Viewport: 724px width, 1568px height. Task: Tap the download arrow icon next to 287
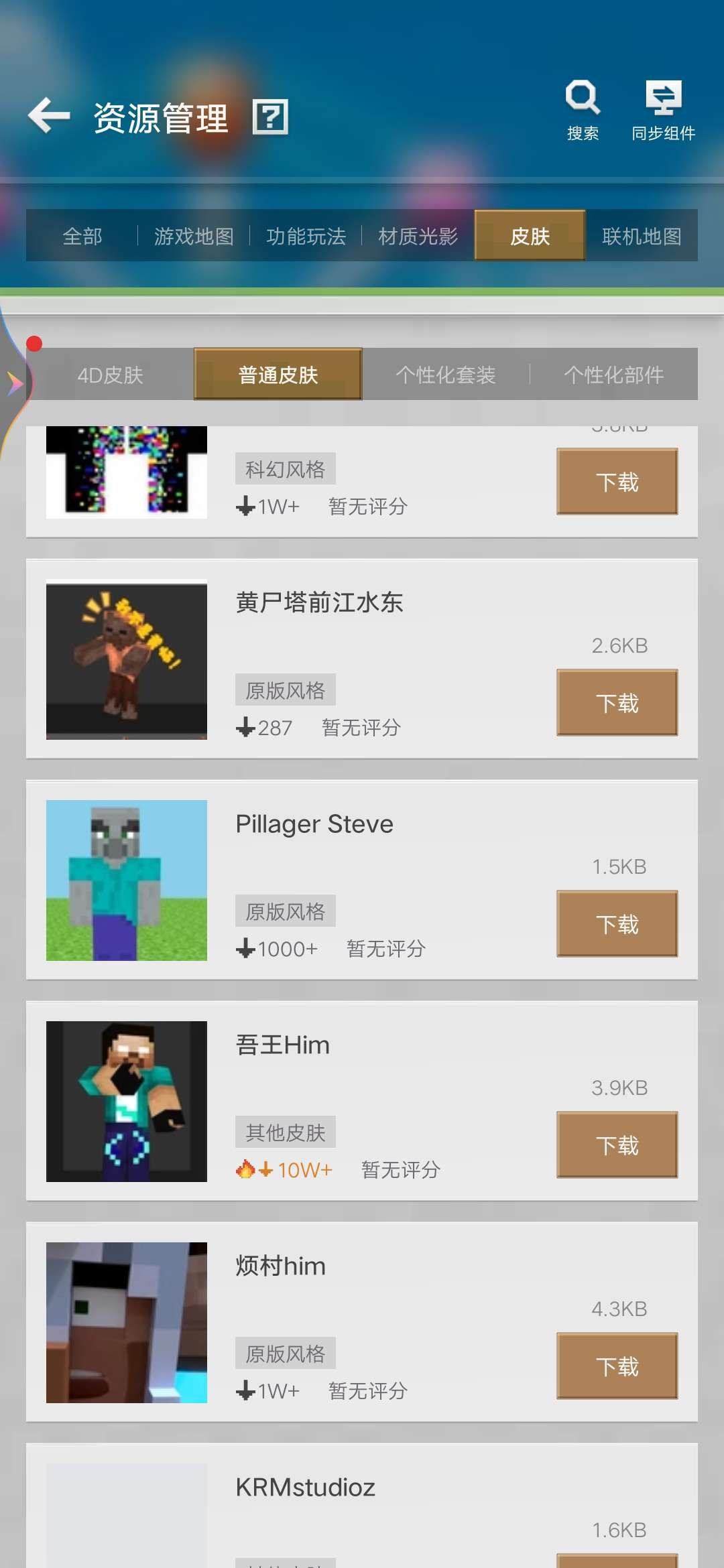click(x=247, y=727)
